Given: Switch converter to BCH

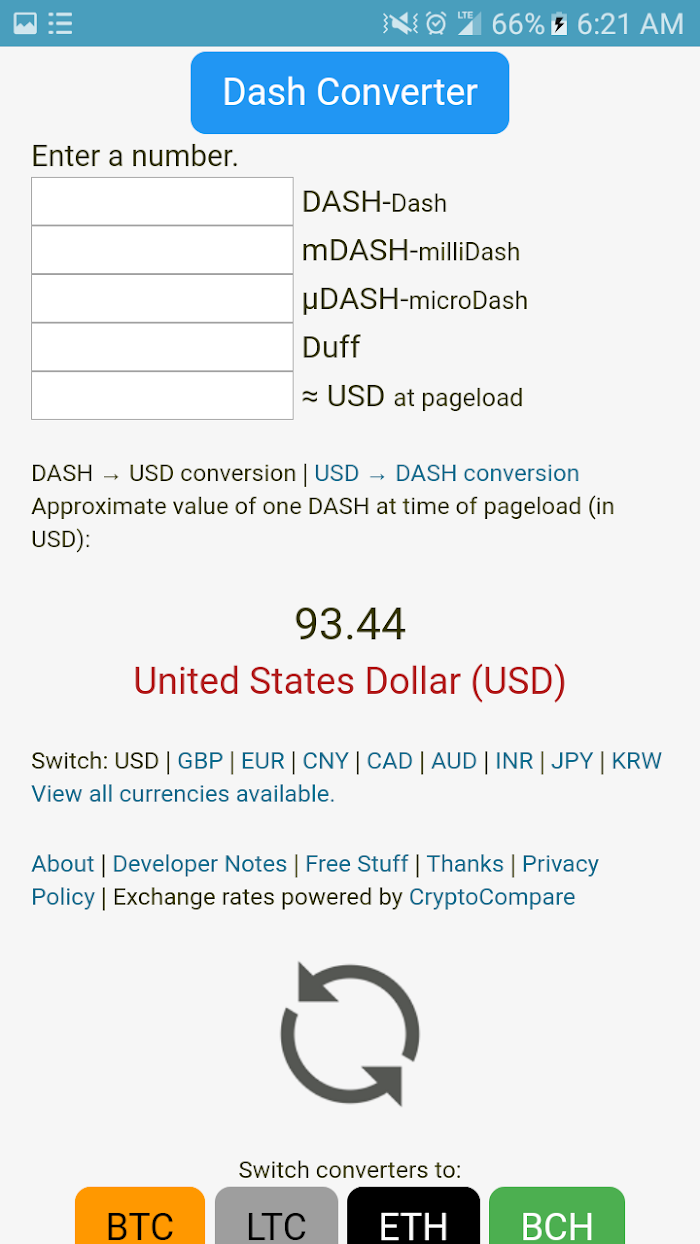Looking at the screenshot, I should point(557,1218).
